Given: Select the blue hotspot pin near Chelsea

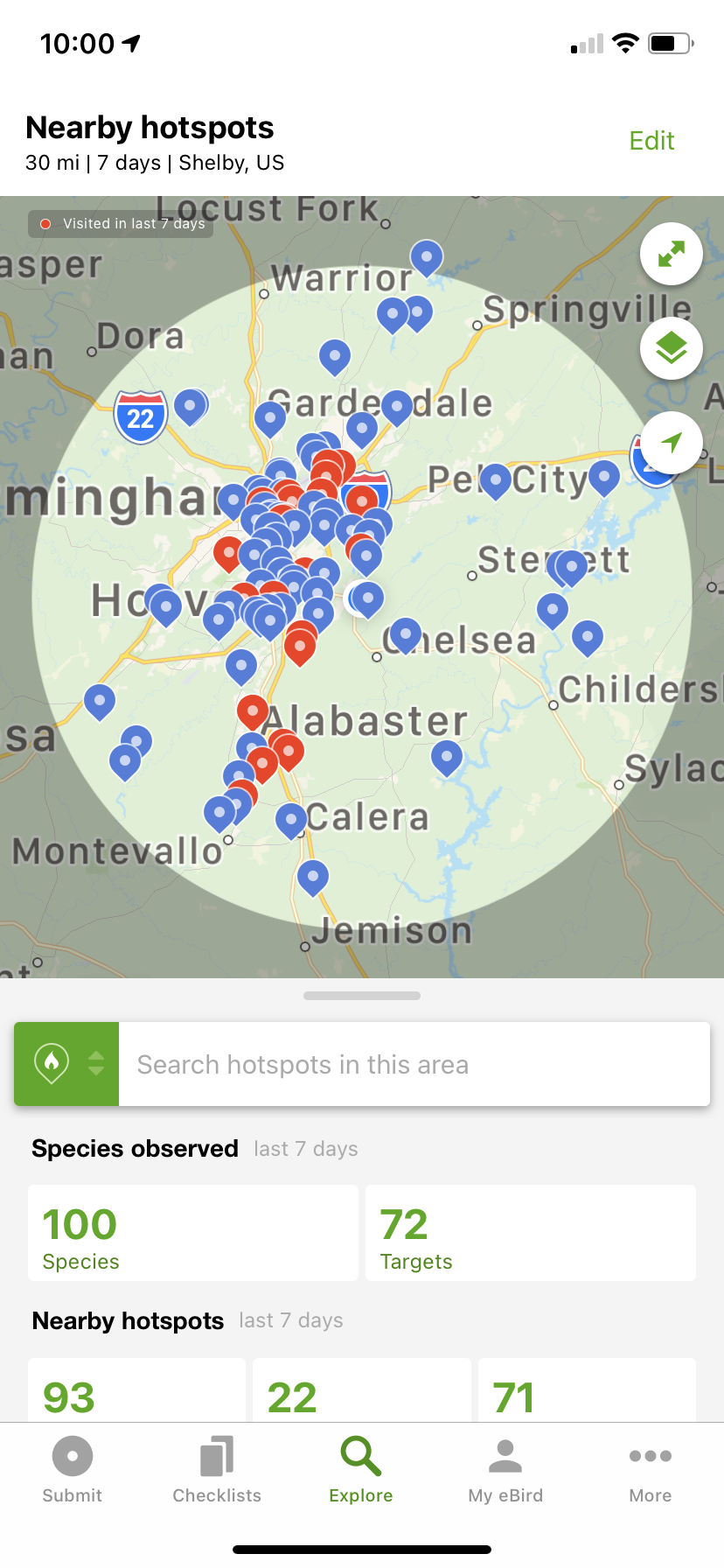Looking at the screenshot, I should (x=405, y=633).
